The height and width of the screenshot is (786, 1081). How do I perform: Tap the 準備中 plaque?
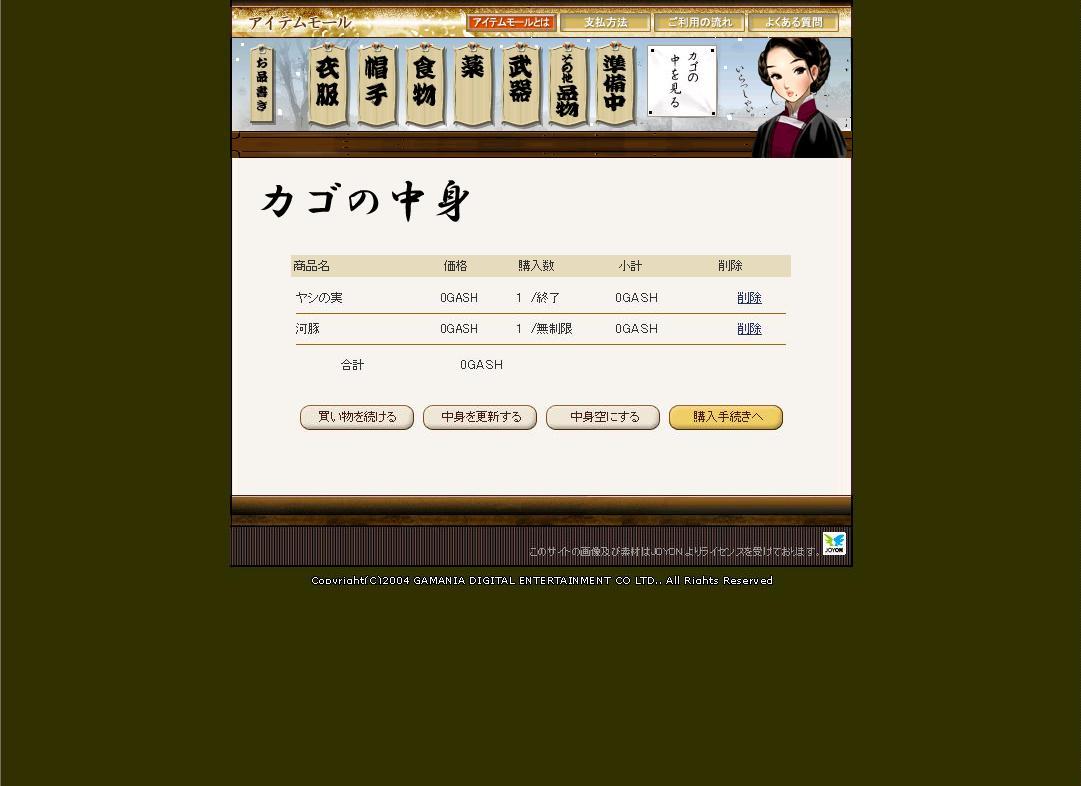pos(615,85)
